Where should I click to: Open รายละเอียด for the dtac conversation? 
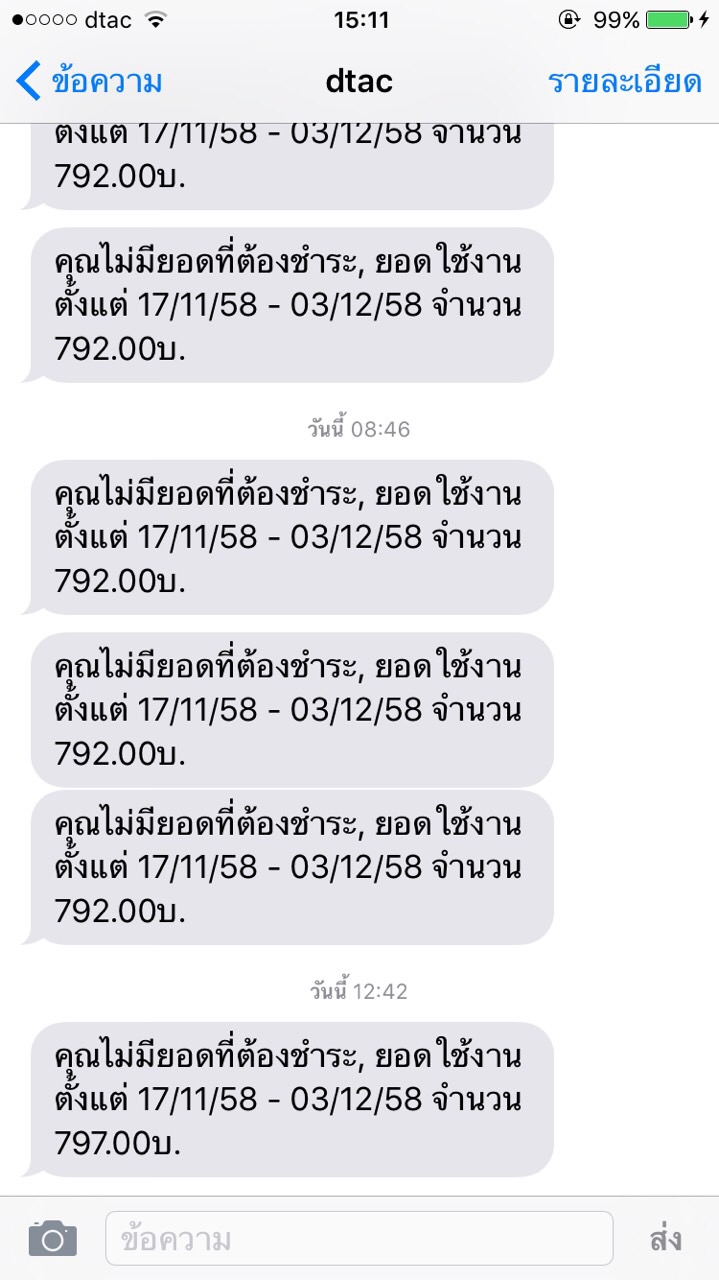tap(624, 82)
